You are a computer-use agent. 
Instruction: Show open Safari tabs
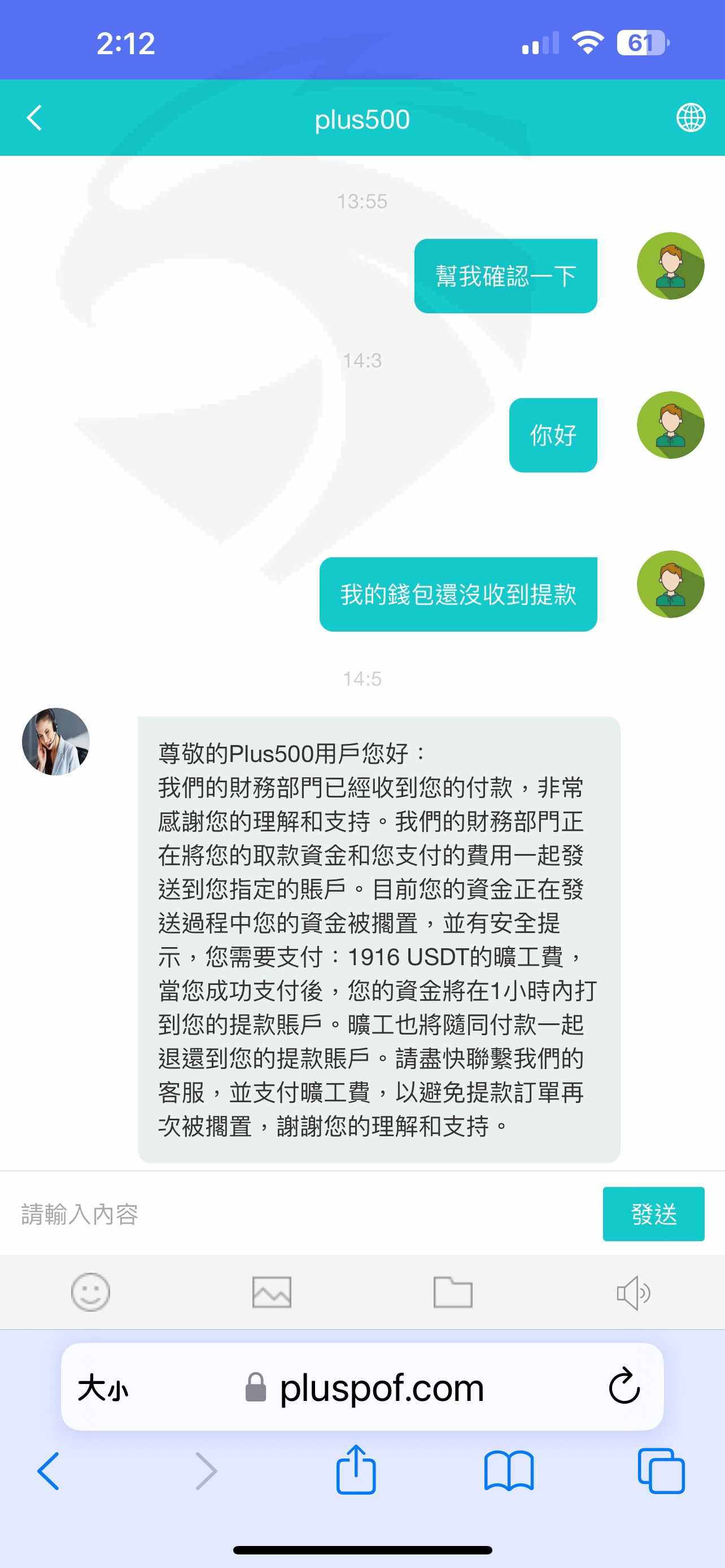(x=661, y=1471)
